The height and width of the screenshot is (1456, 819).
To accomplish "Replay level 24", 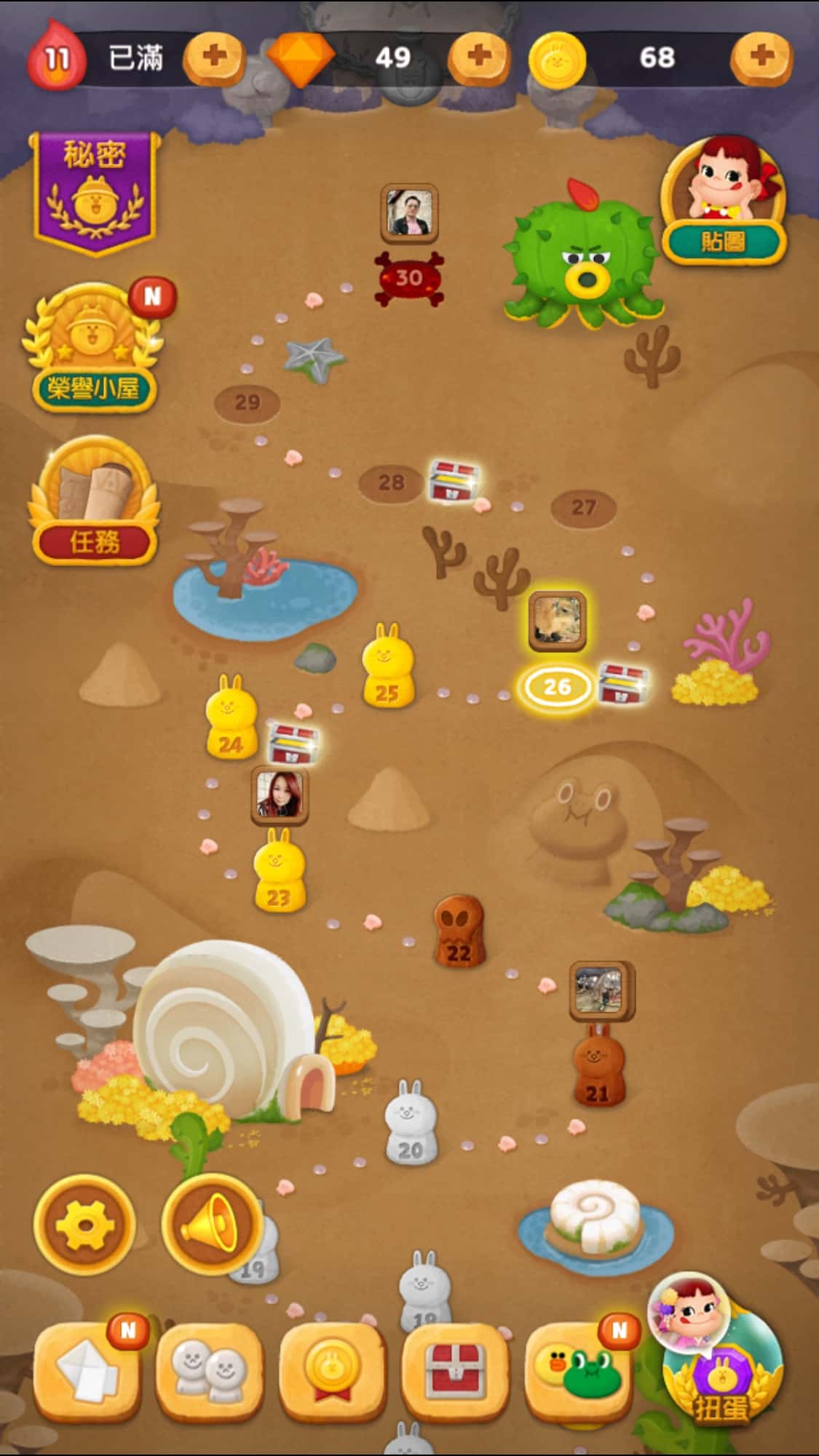I will (x=231, y=717).
